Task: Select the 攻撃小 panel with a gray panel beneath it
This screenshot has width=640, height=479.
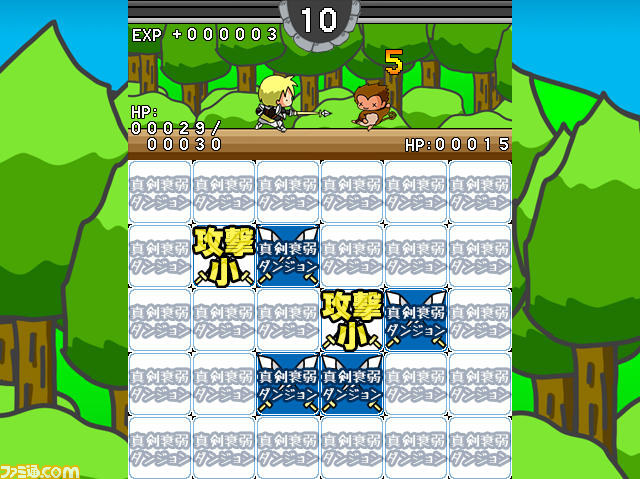Action: [223, 255]
